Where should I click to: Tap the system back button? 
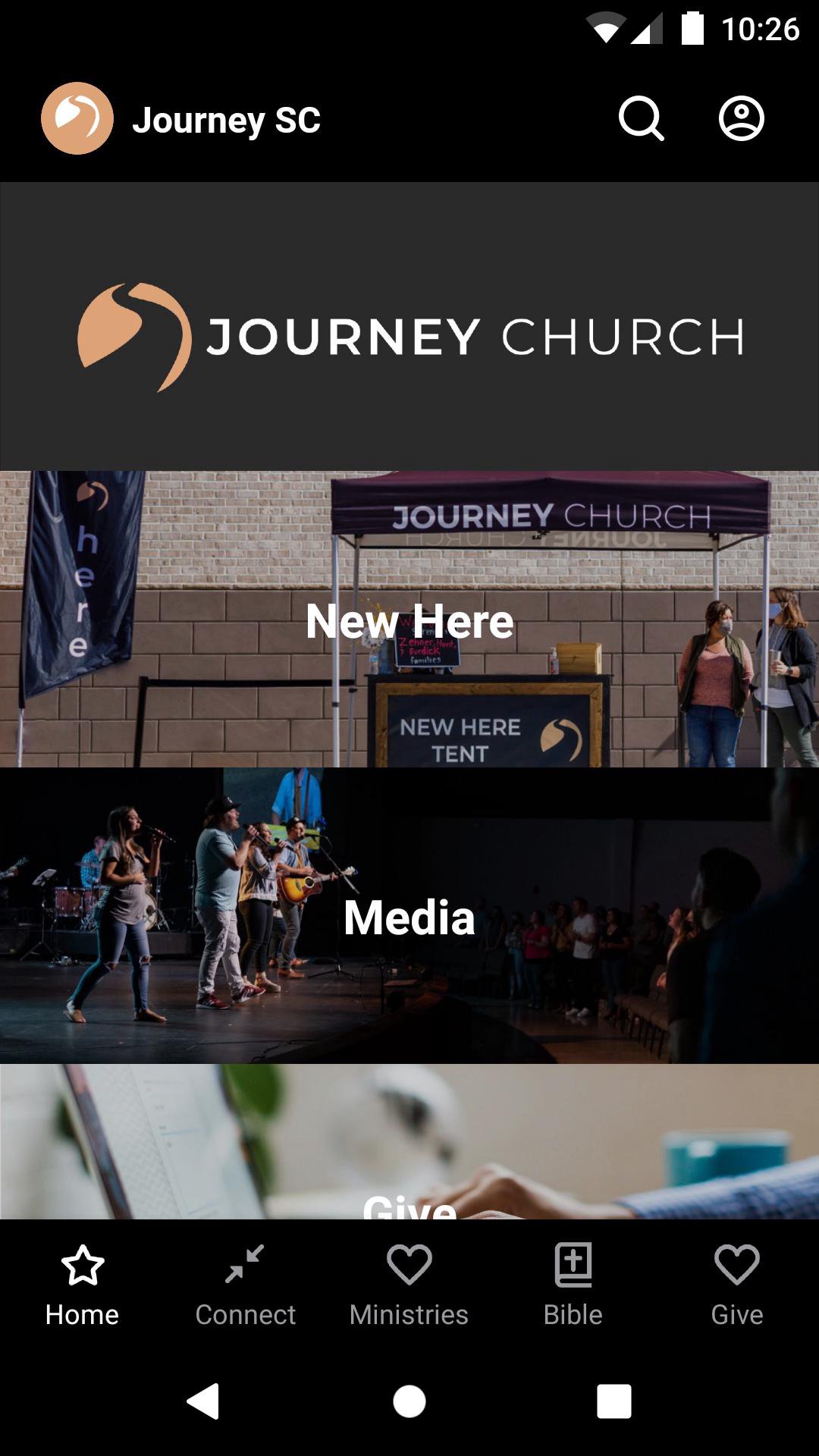tap(203, 1401)
